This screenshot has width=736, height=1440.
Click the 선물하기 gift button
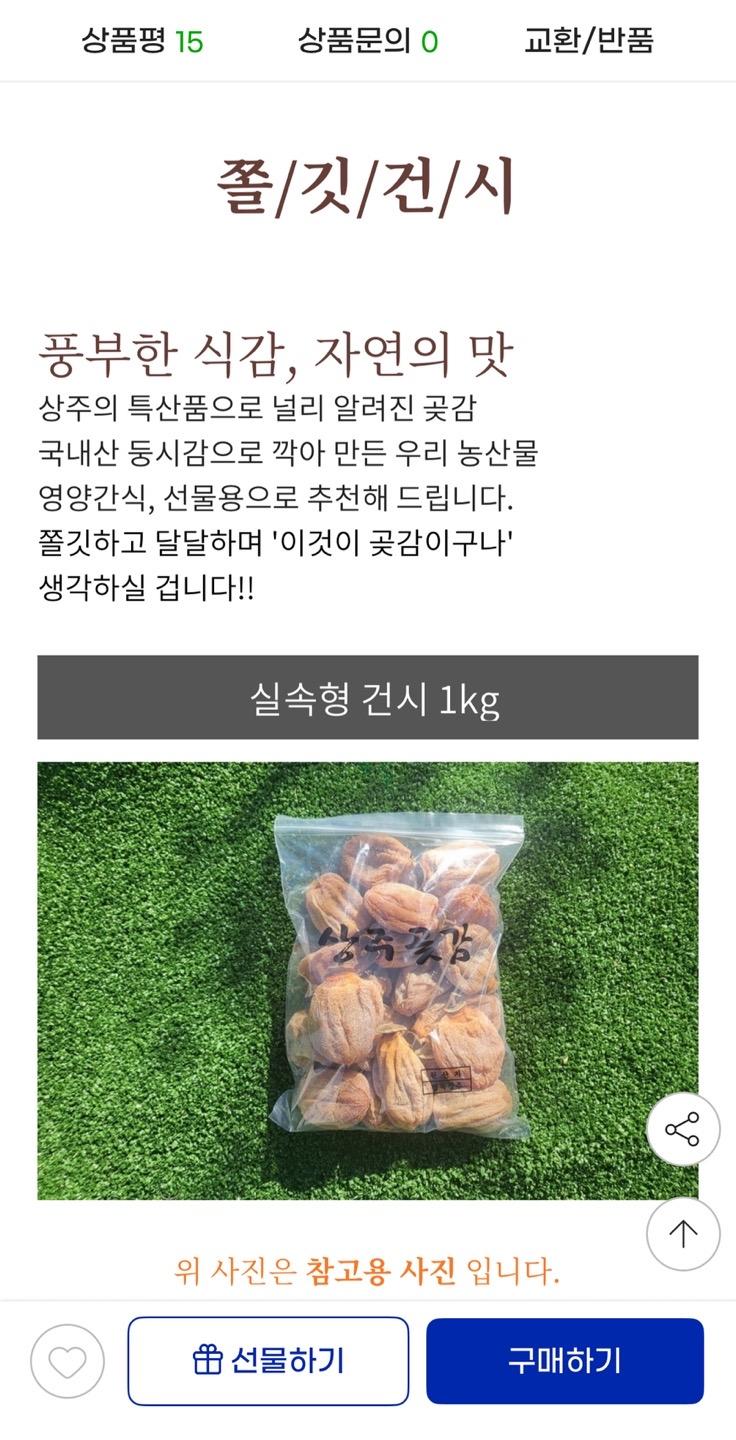tap(268, 1358)
